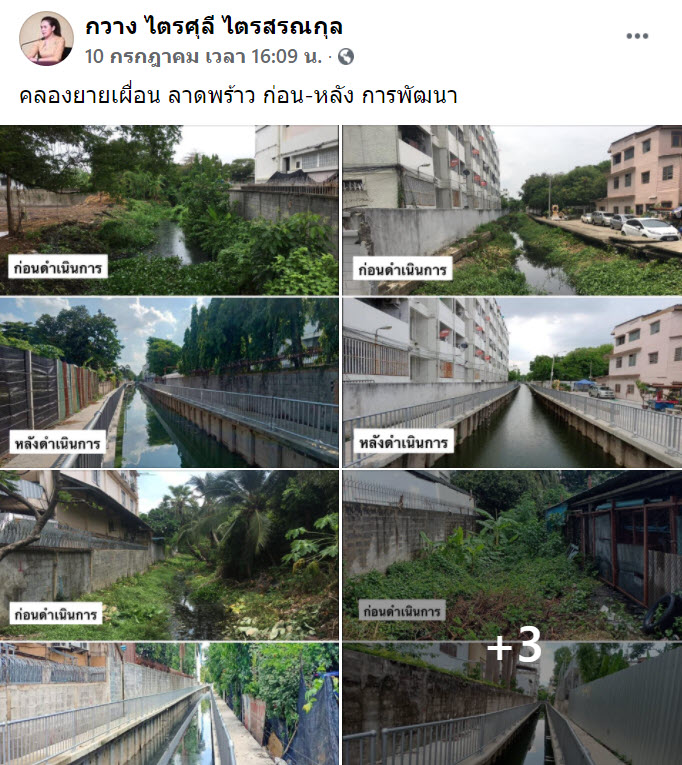Open หลังดำเนินการ photo next to apartment block
Image resolution: width=682 pixels, height=765 pixels.
click(x=512, y=382)
